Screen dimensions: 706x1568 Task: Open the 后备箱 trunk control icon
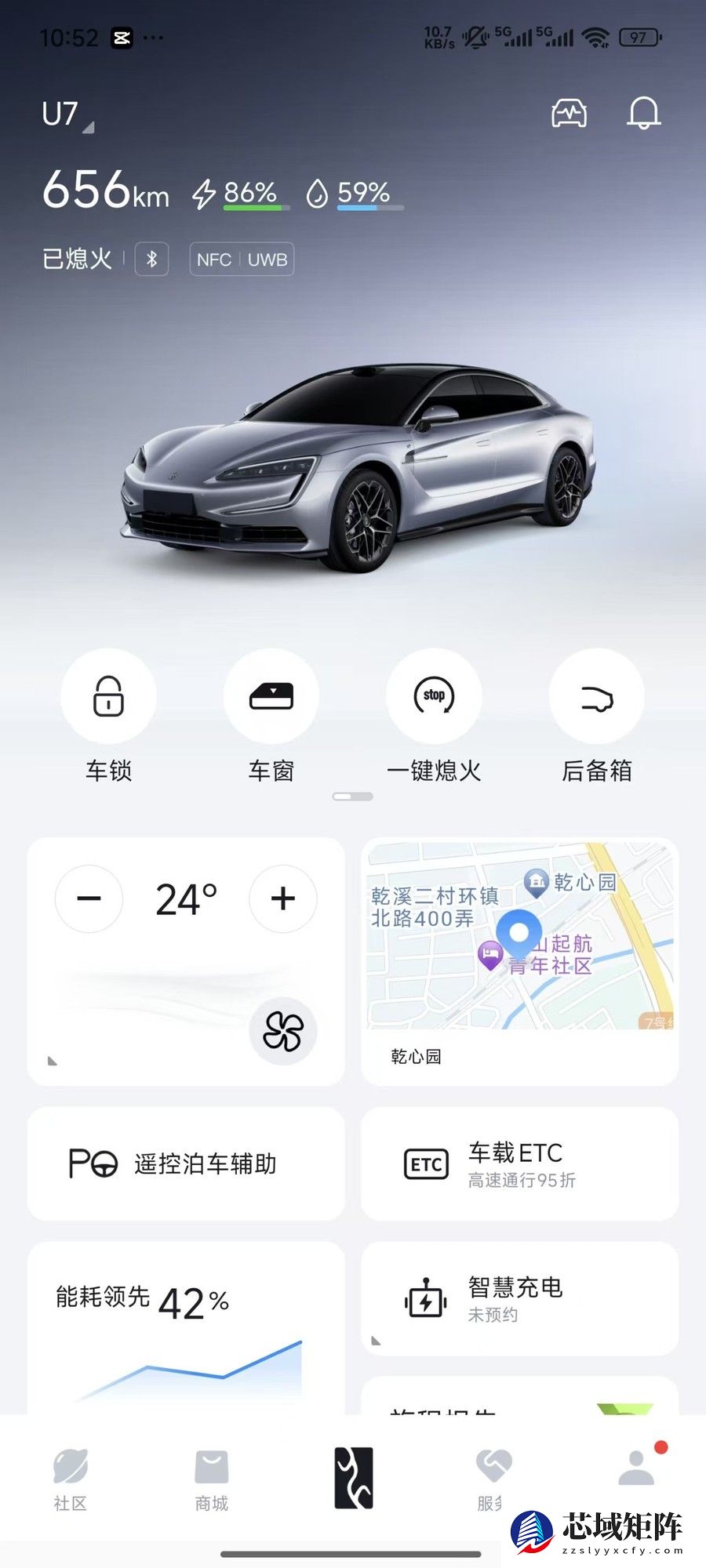pos(596,696)
